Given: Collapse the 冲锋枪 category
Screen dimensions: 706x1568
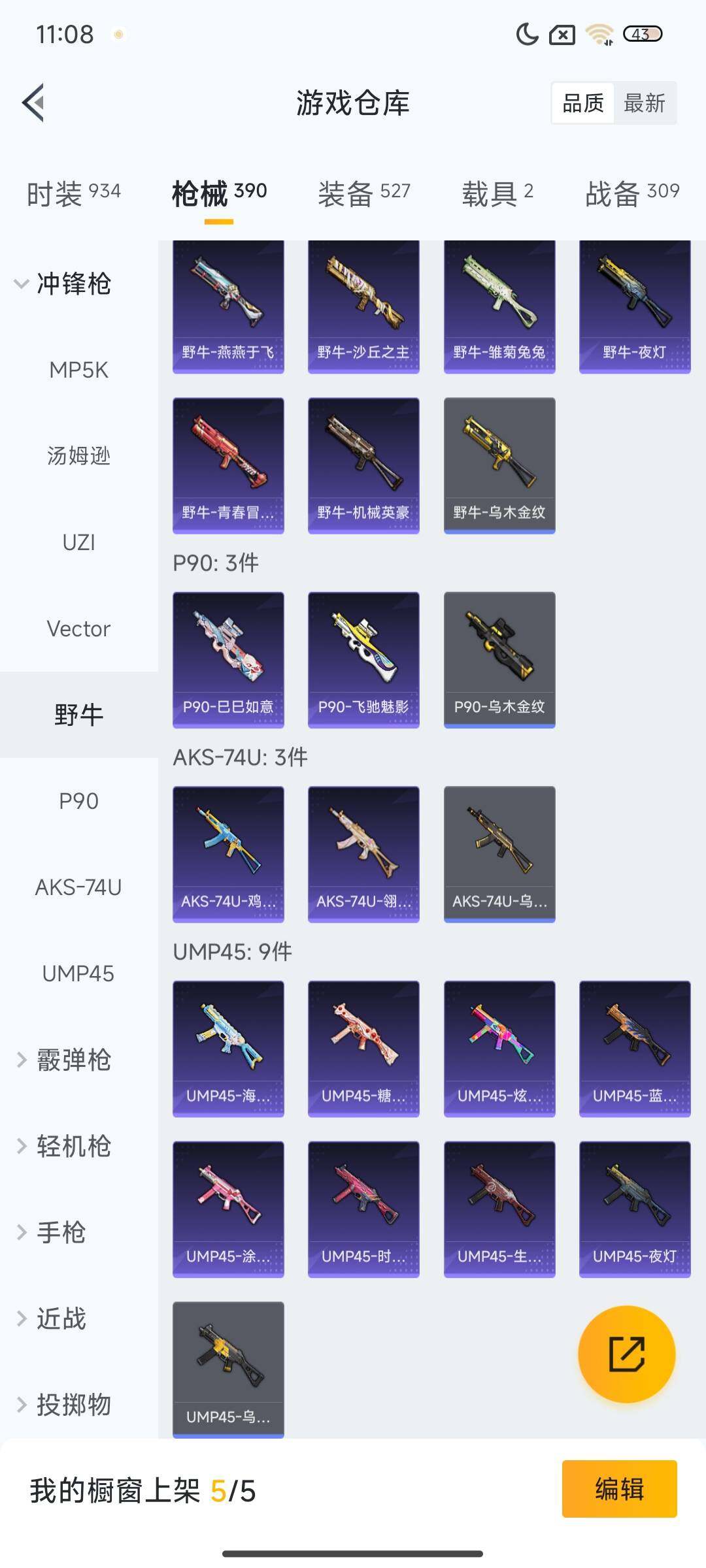Looking at the screenshot, I should pyautogui.click(x=65, y=284).
